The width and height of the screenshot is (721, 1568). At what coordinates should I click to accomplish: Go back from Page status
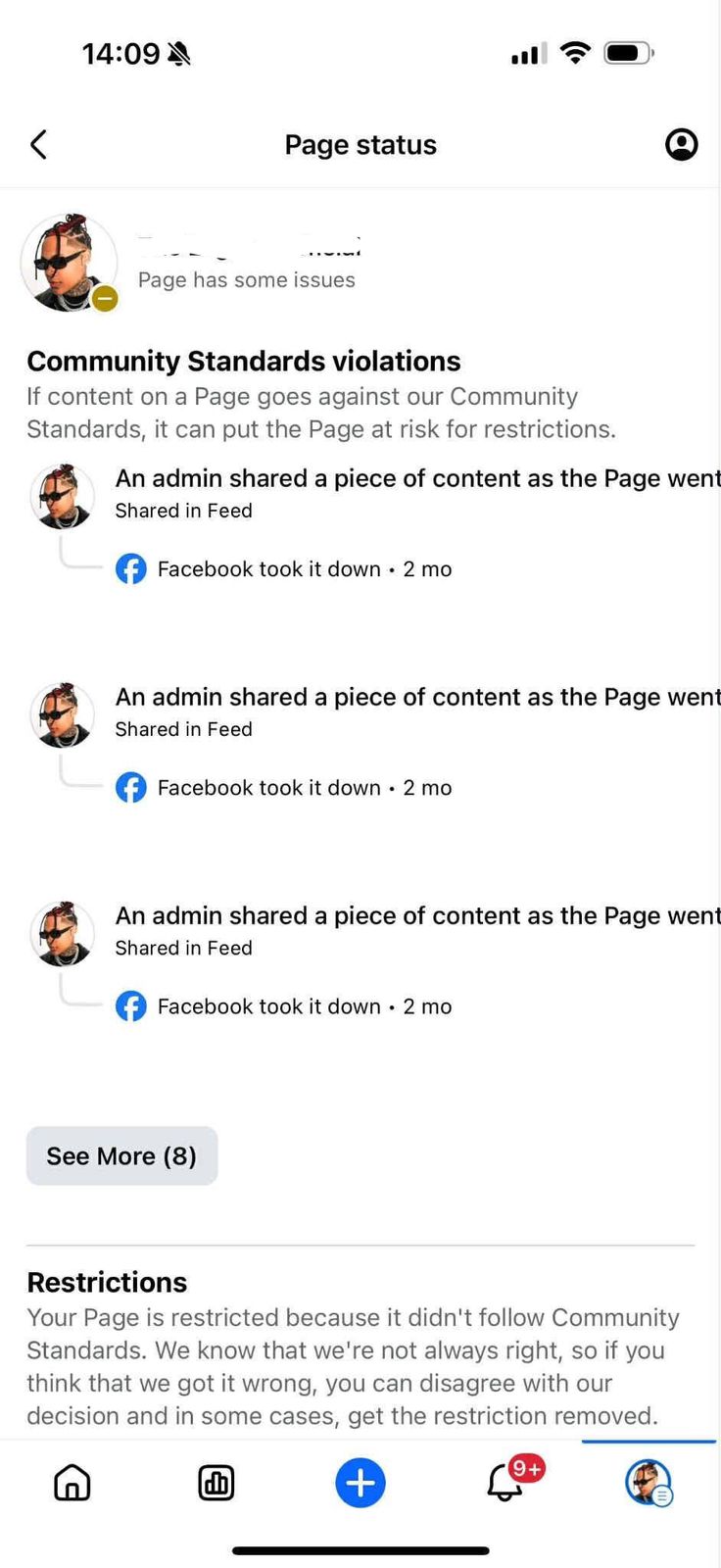pyautogui.click(x=38, y=145)
